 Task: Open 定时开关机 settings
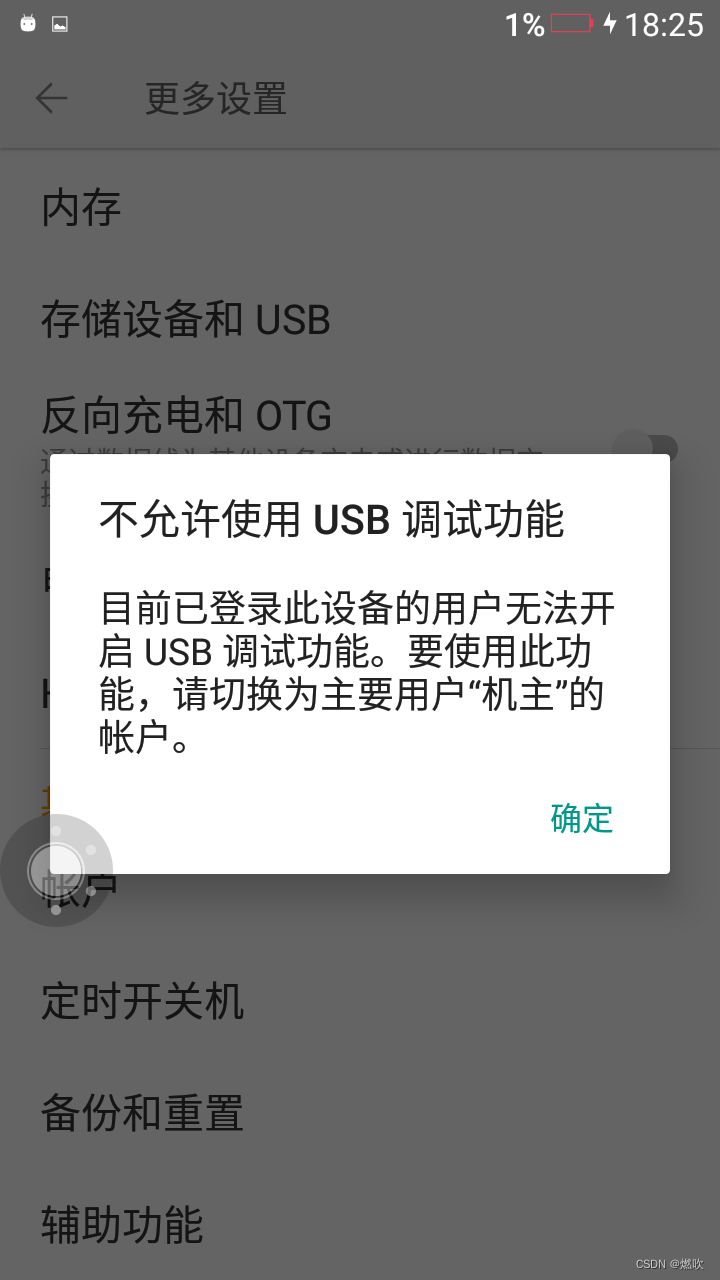[142, 1001]
